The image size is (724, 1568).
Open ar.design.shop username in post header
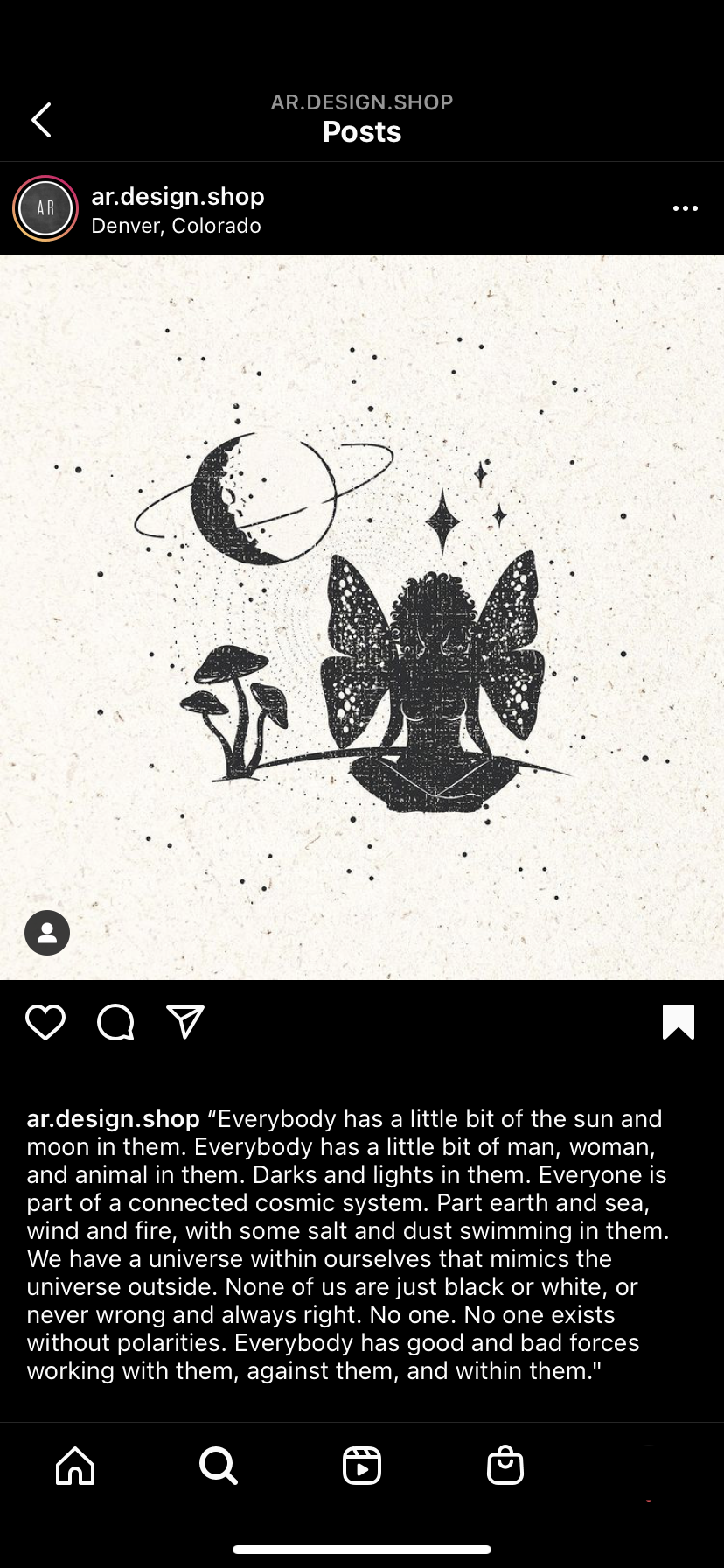tap(178, 196)
